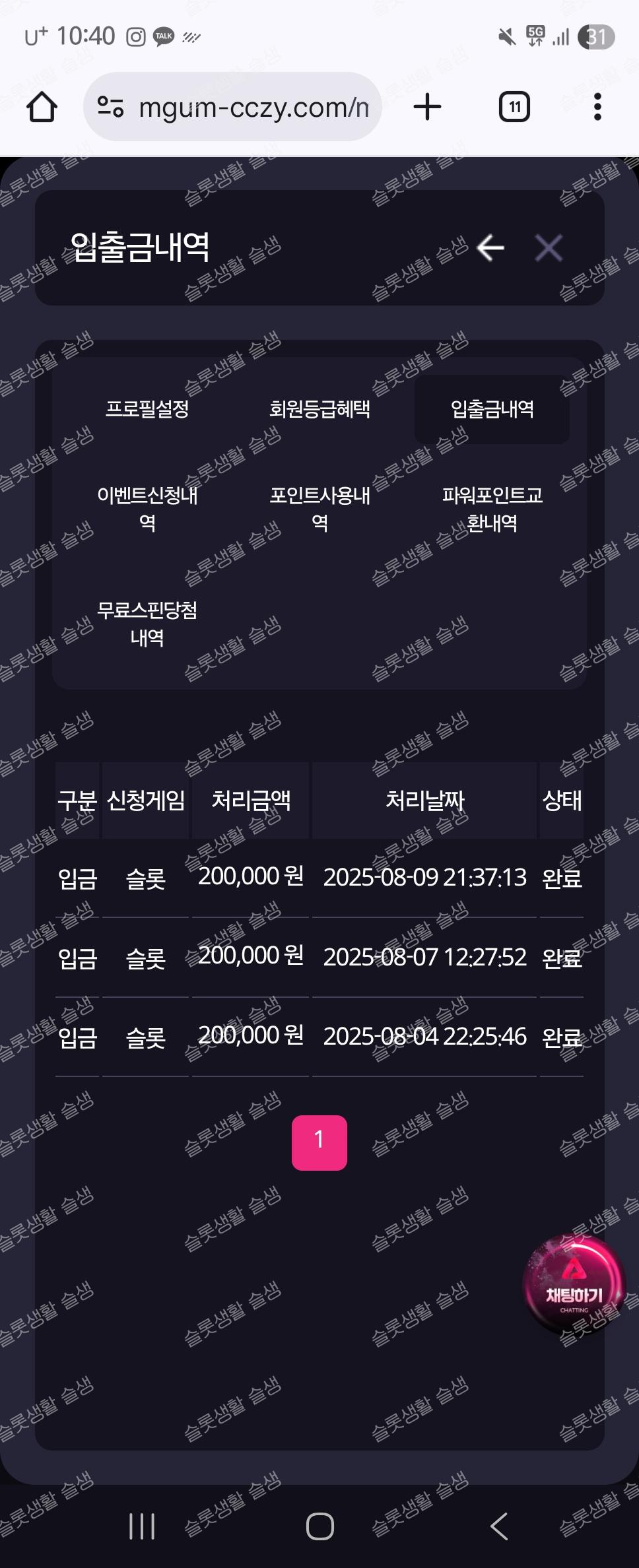This screenshot has height=1568, width=639.
Task: Tap the system back button
Action: point(499,1526)
